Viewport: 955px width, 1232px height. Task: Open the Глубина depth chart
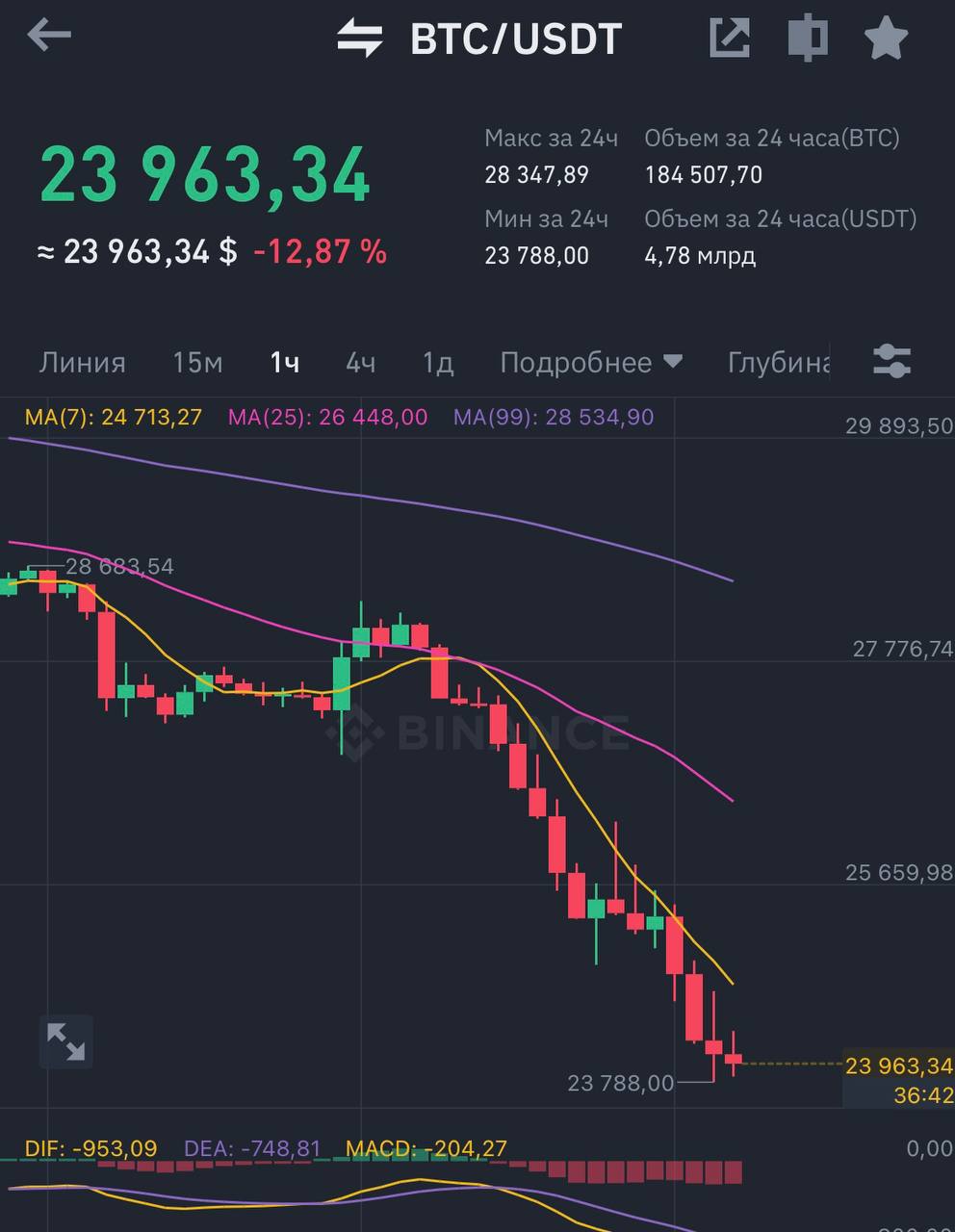tap(779, 362)
